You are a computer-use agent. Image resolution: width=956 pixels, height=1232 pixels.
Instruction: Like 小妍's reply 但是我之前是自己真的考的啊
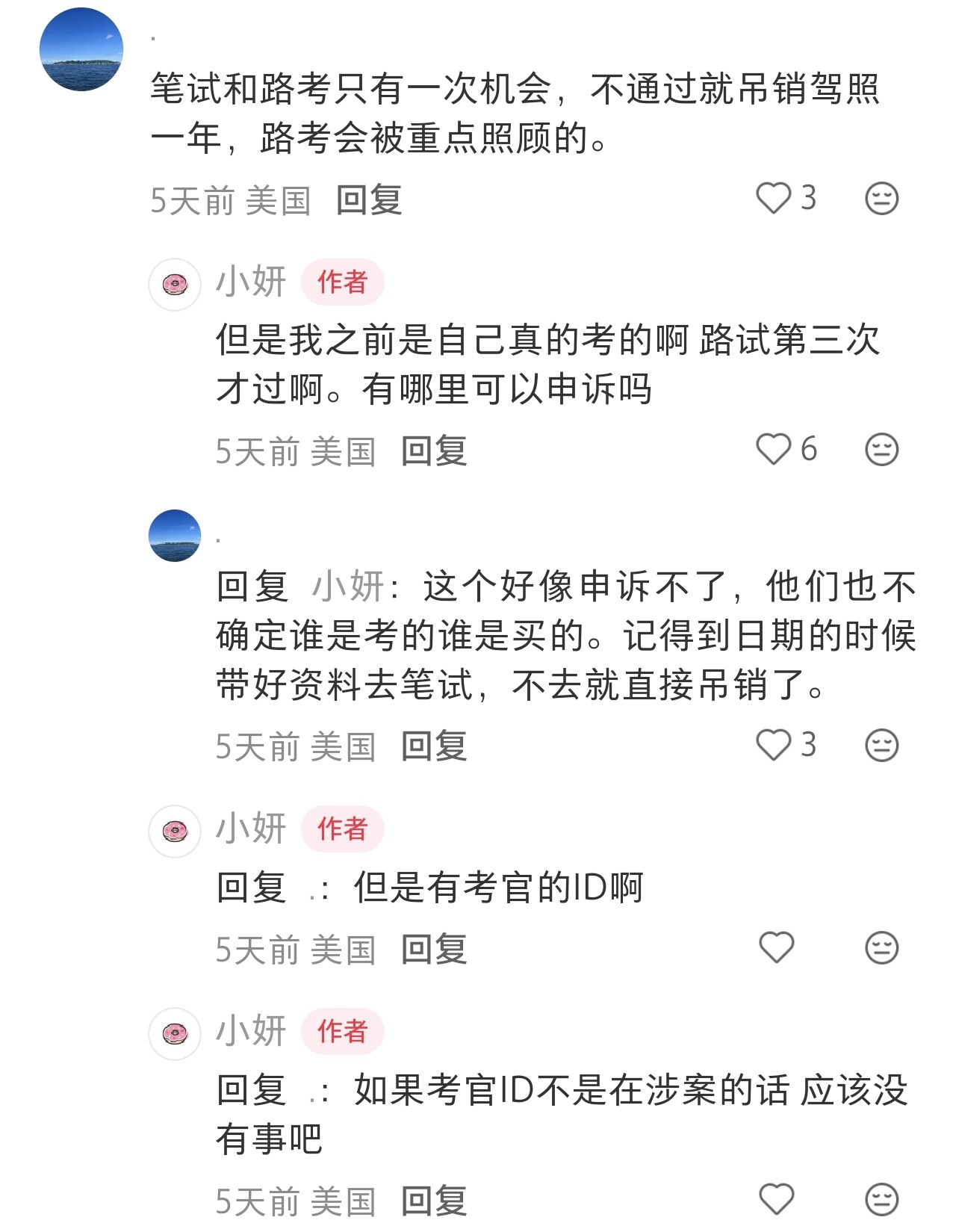click(x=774, y=450)
